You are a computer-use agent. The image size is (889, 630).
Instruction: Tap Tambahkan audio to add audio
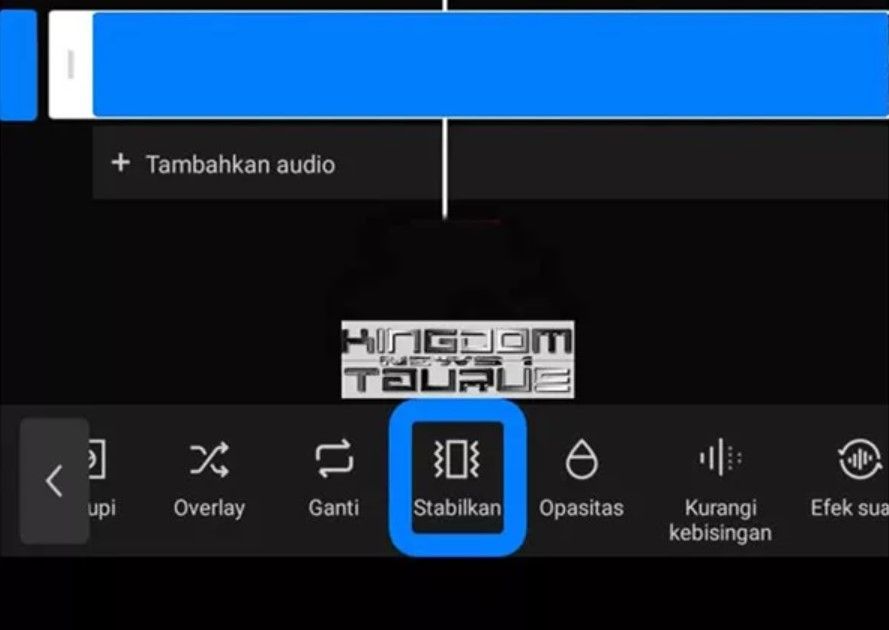tap(225, 164)
